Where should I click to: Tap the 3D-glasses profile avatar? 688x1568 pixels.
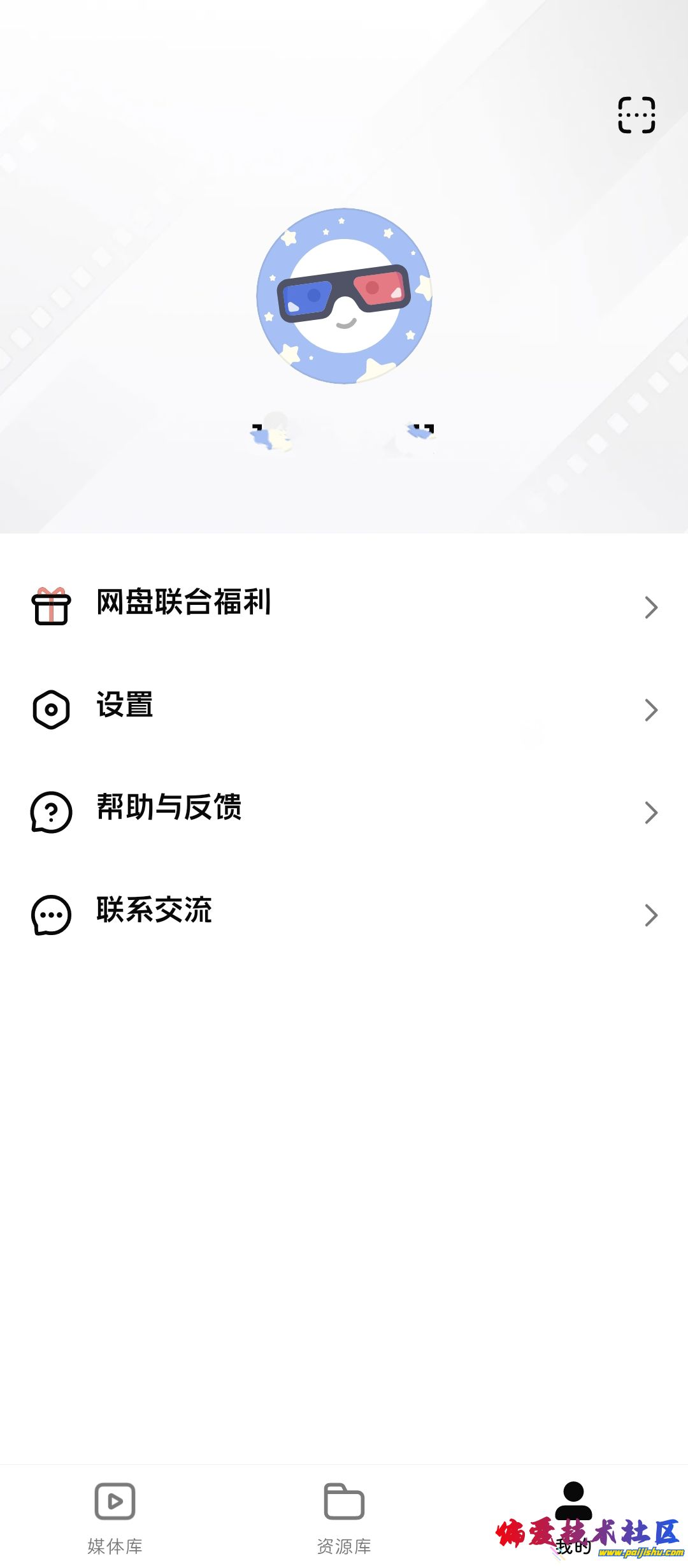tap(344, 296)
